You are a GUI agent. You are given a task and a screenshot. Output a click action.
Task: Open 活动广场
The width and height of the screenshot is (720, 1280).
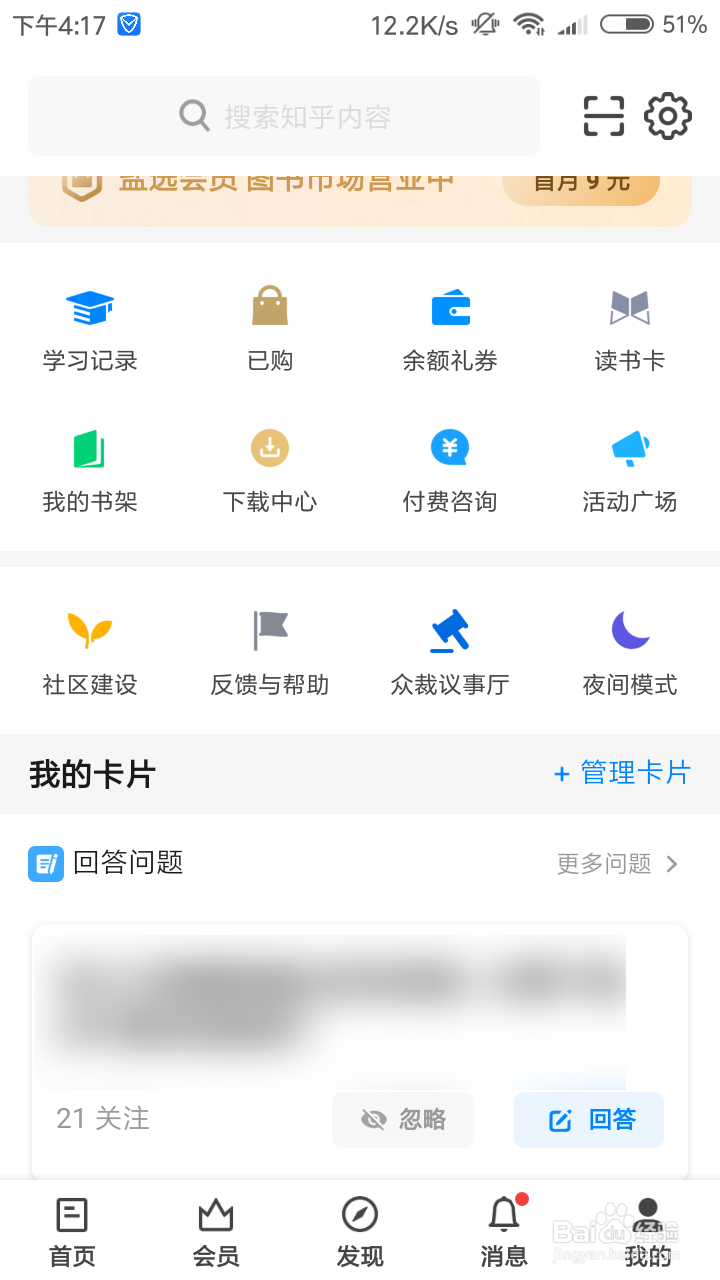pos(630,472)
